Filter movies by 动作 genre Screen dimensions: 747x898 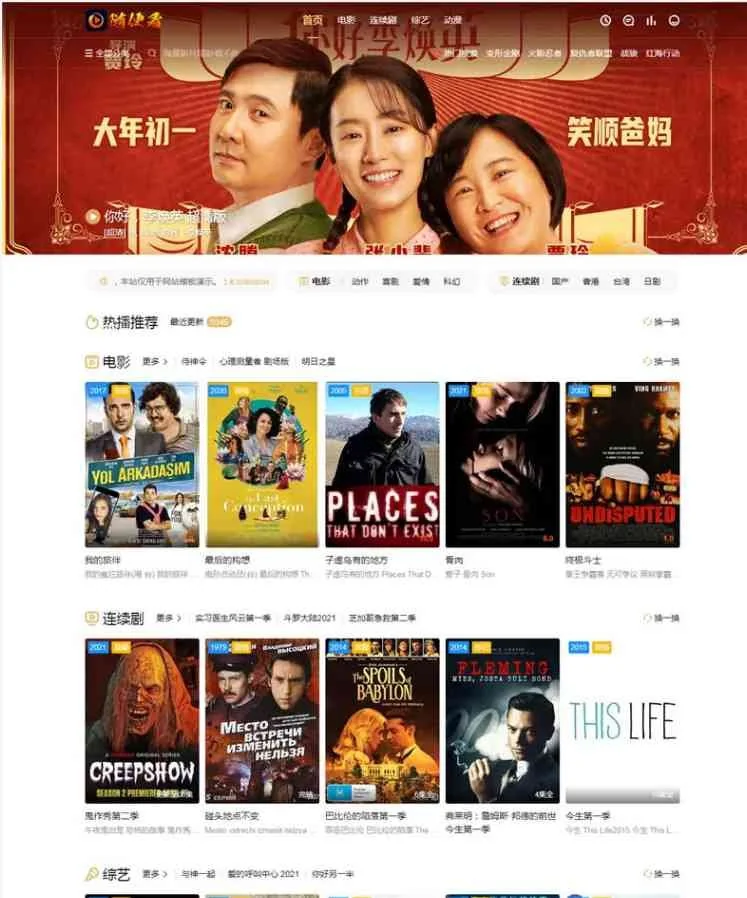(360, 282)
